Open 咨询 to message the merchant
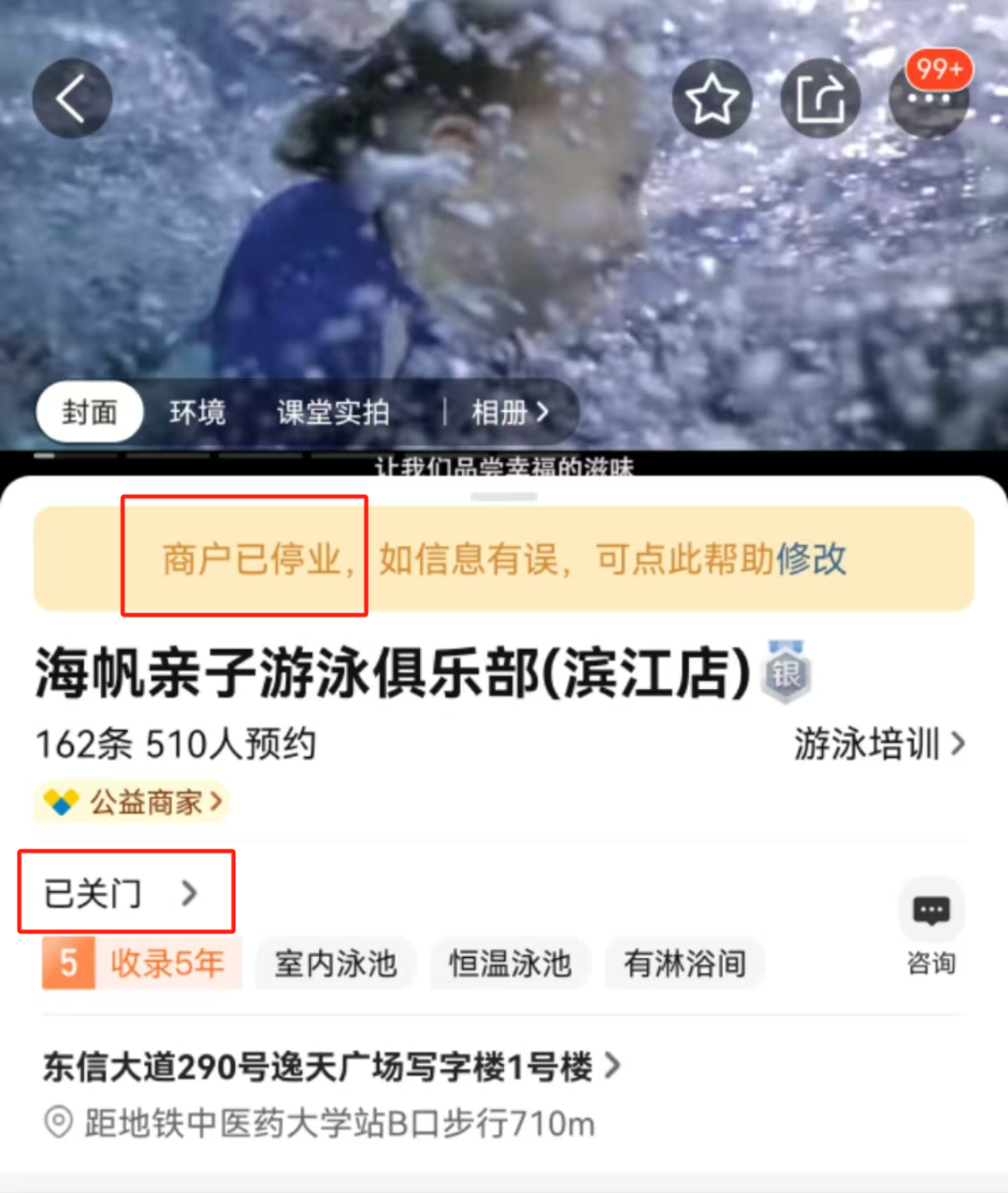Viewport: 1008px width, 1193px height. tap(931, 926)
